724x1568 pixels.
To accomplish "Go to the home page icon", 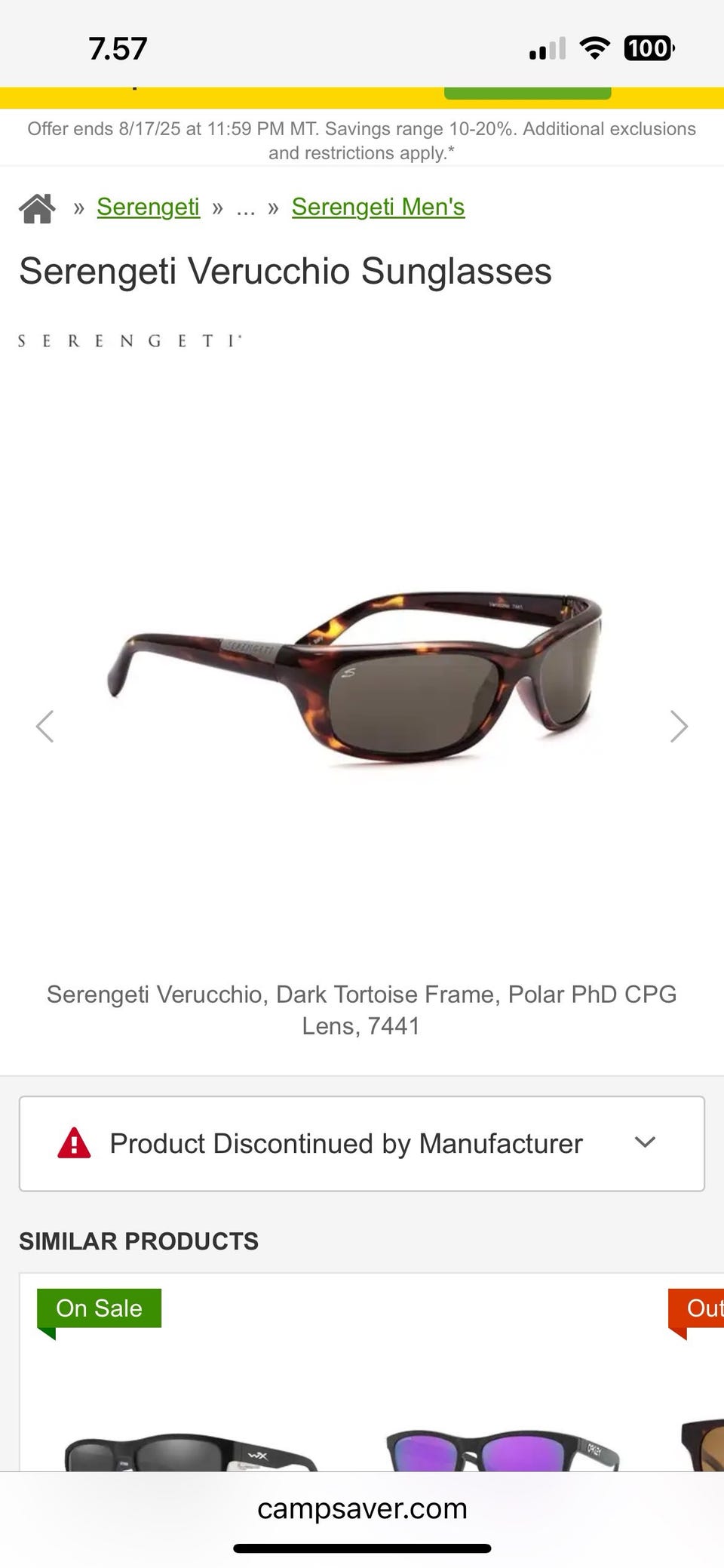I will [37, 208].
